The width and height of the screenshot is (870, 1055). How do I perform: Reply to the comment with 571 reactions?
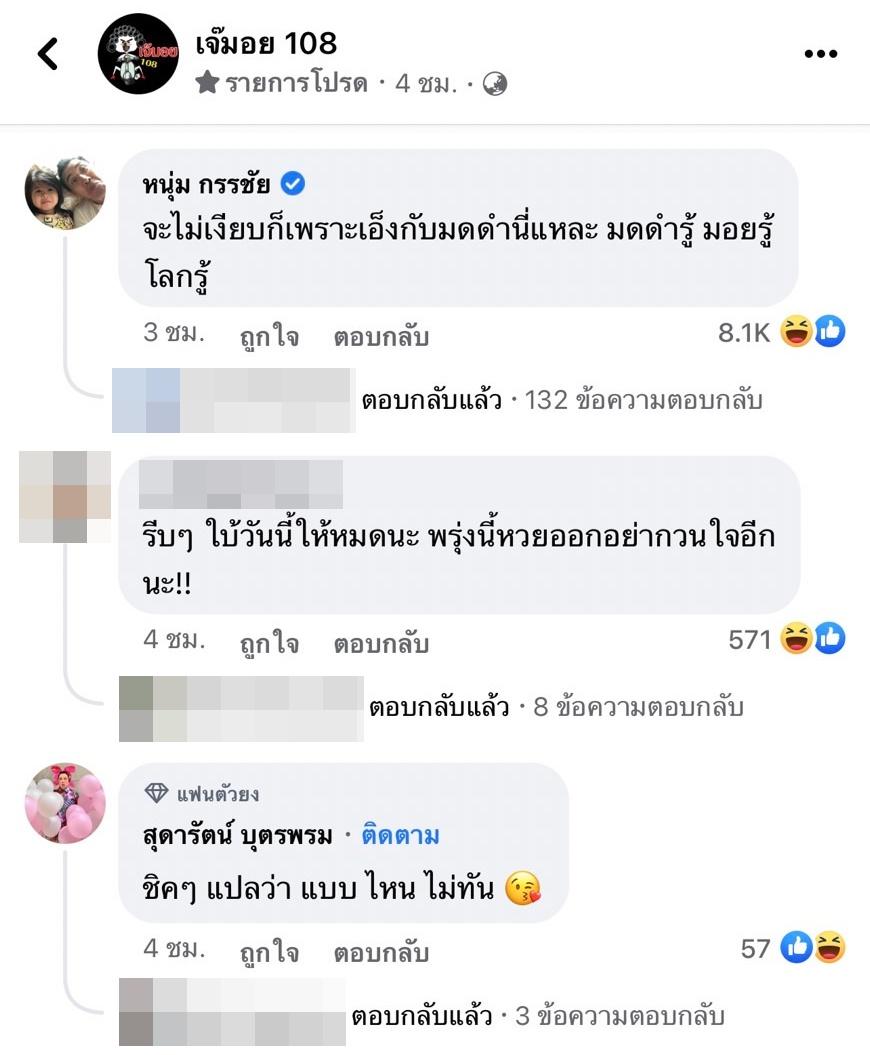[x=381, y=643]
